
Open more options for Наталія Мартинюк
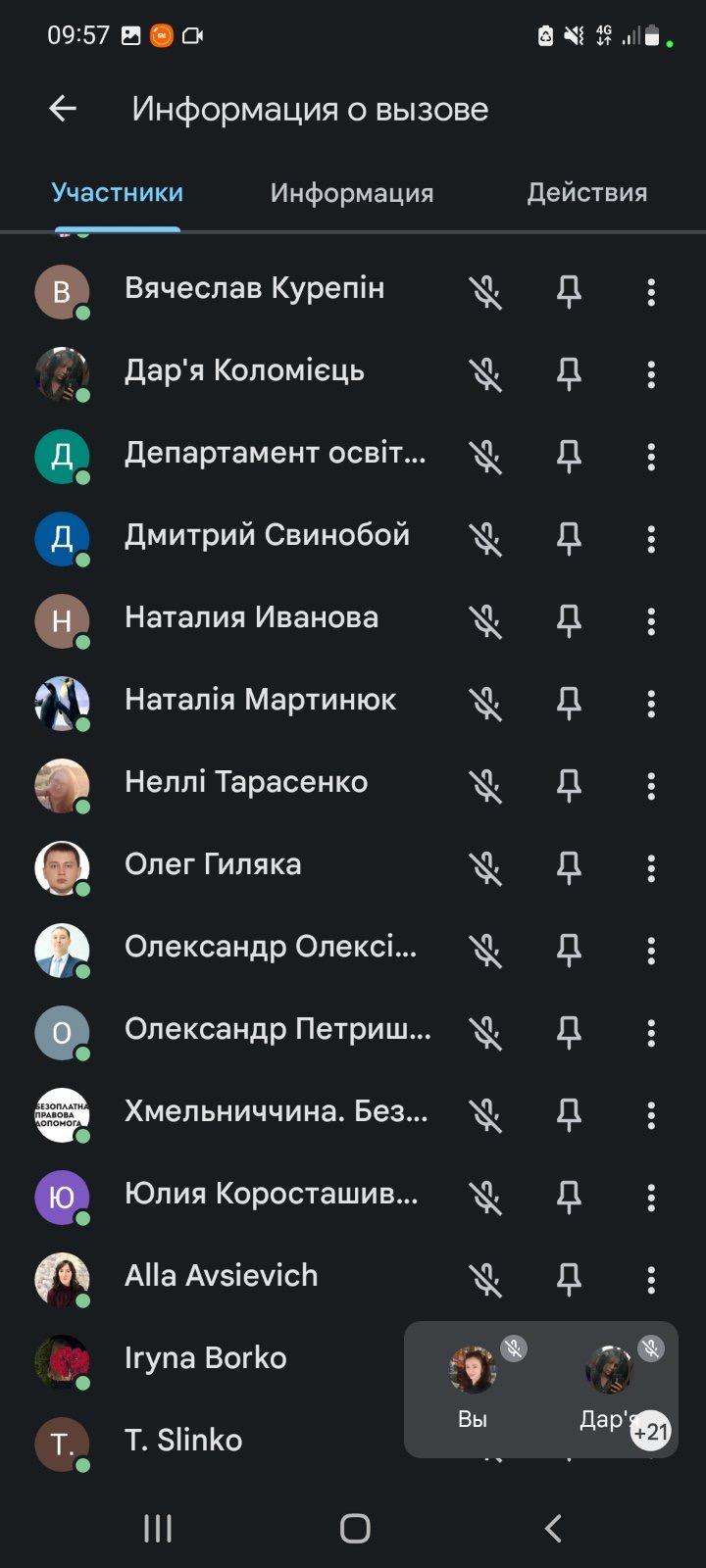coord(651,704)
